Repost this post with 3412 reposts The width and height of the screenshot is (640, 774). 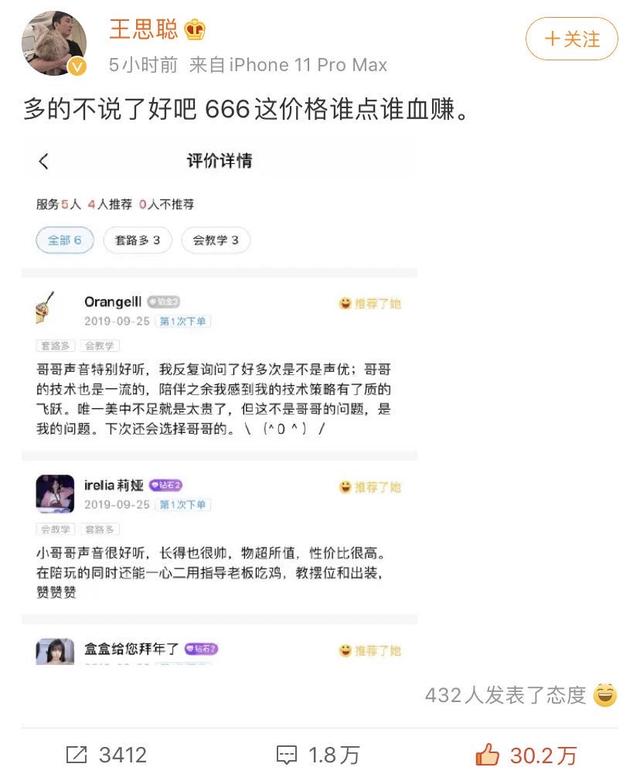click(x=107, y=755)
